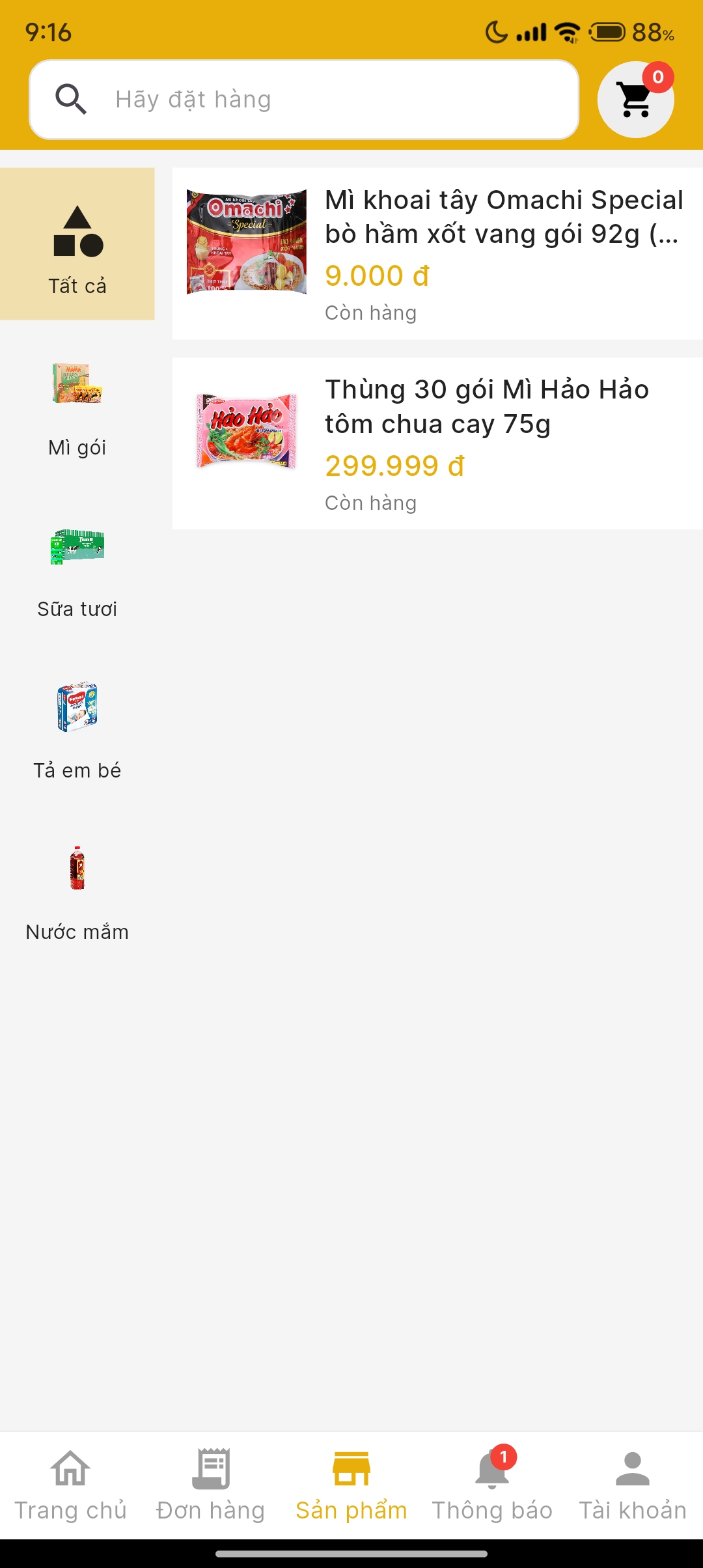Check the "Thông báo" notifications tab
Image resolution: width=703 pixels, height=1568 pixels.
[492, 1486]
